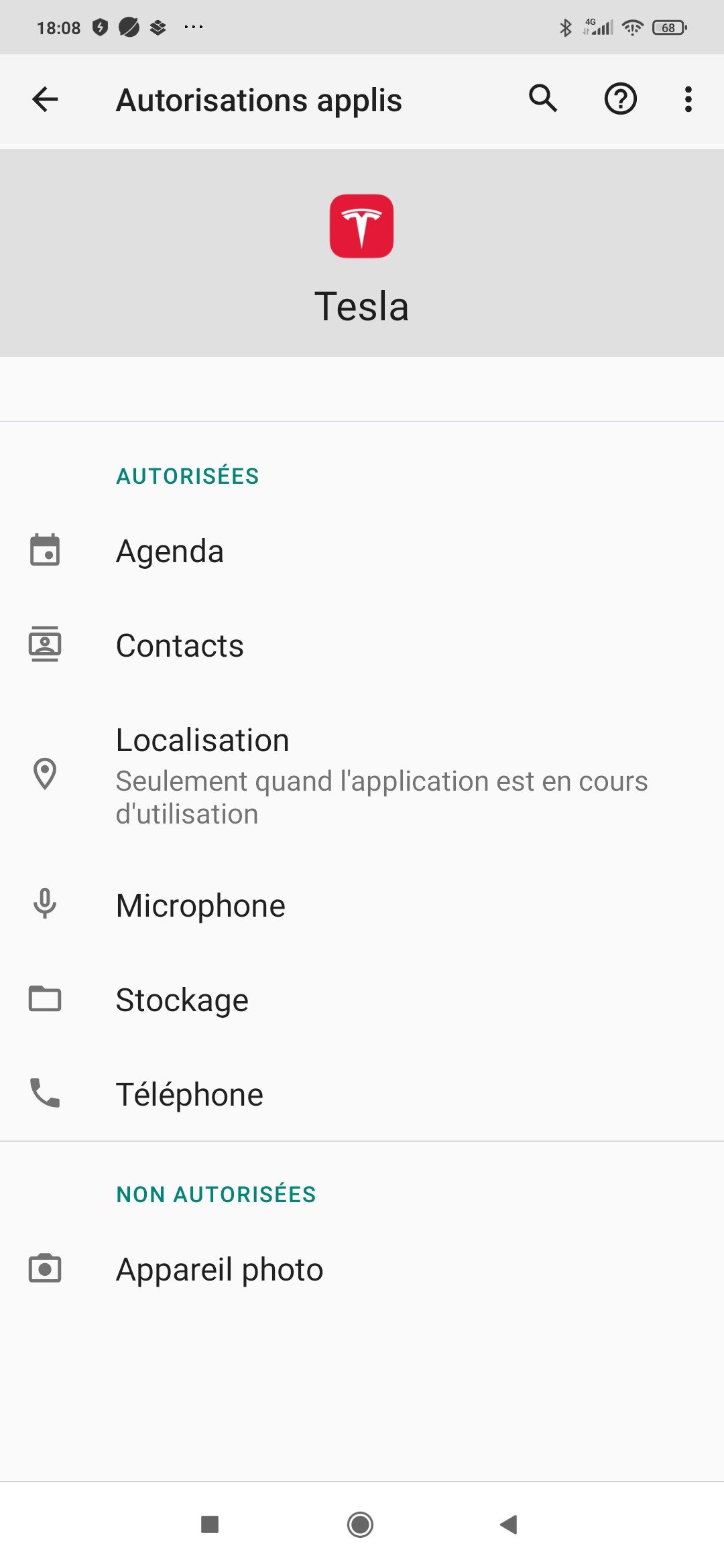Screen dimensions: 724x1568
Task: Open recent apps from navigation bar
Action: 210,1524
